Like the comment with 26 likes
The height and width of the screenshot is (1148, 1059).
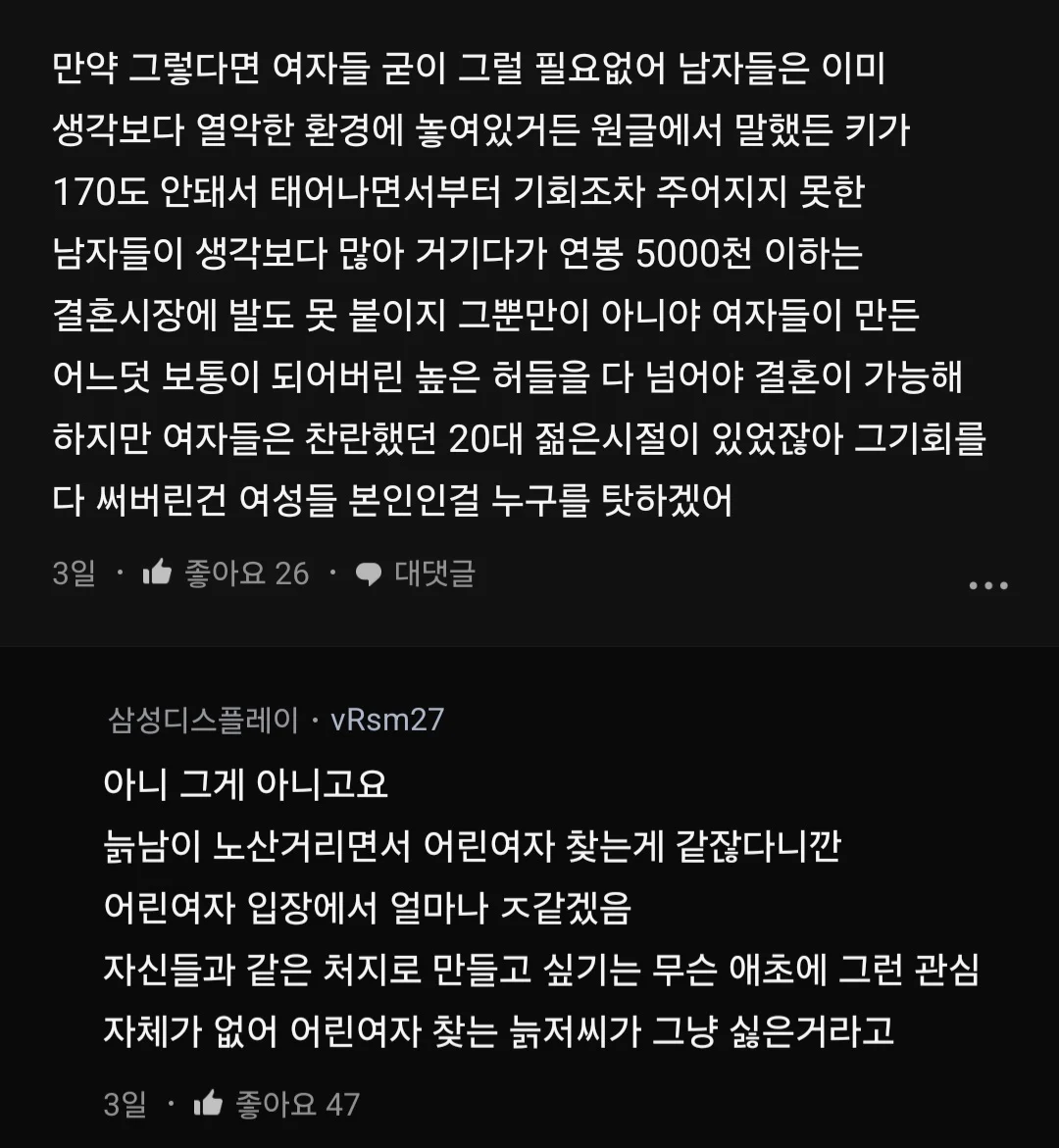[x=158, y=573]
